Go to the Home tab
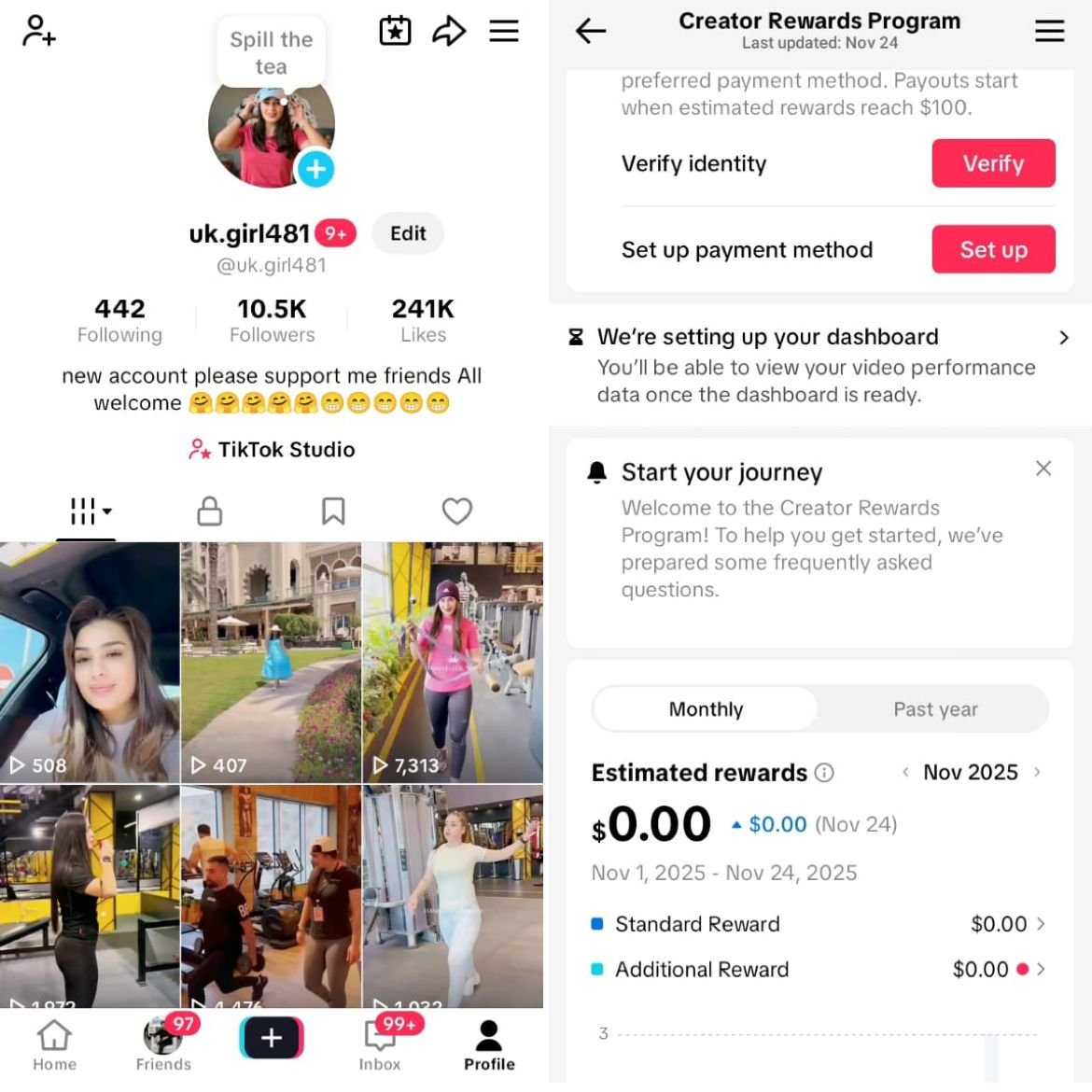The image size is (1092, 1092). pyautogui.click(x=54, y=1045)
